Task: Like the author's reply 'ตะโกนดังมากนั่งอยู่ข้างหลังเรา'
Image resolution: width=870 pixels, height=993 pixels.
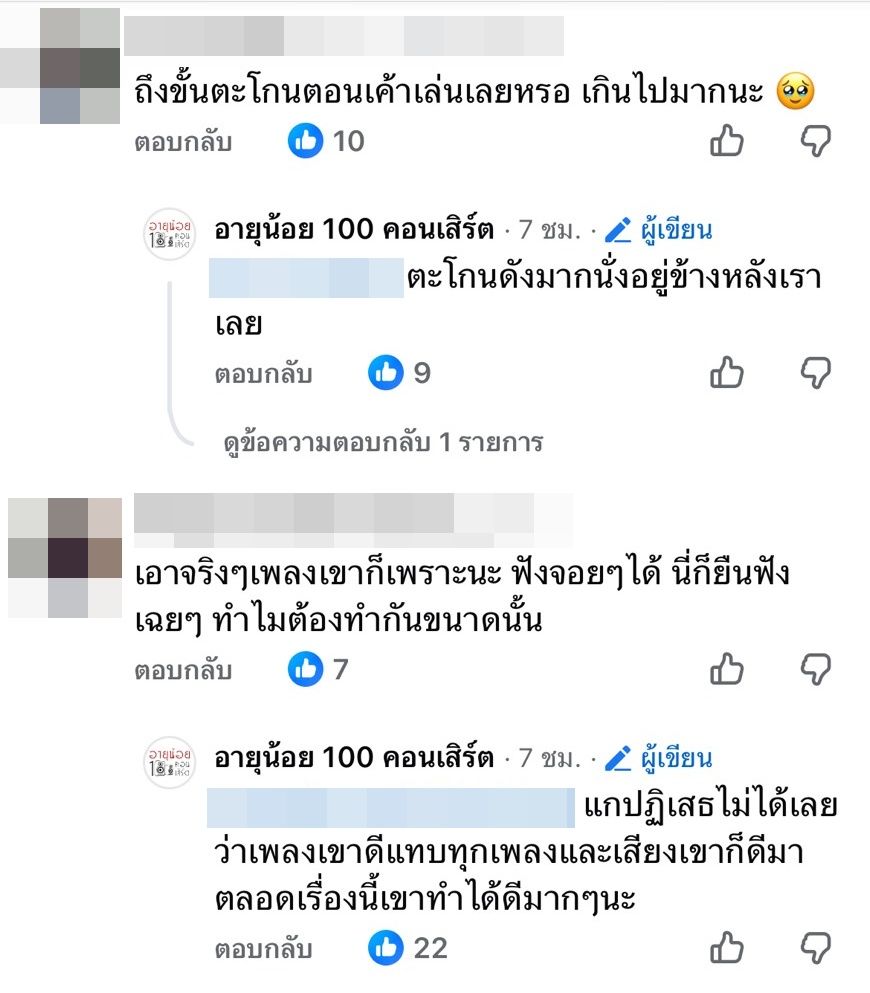Action: (727, 374)
